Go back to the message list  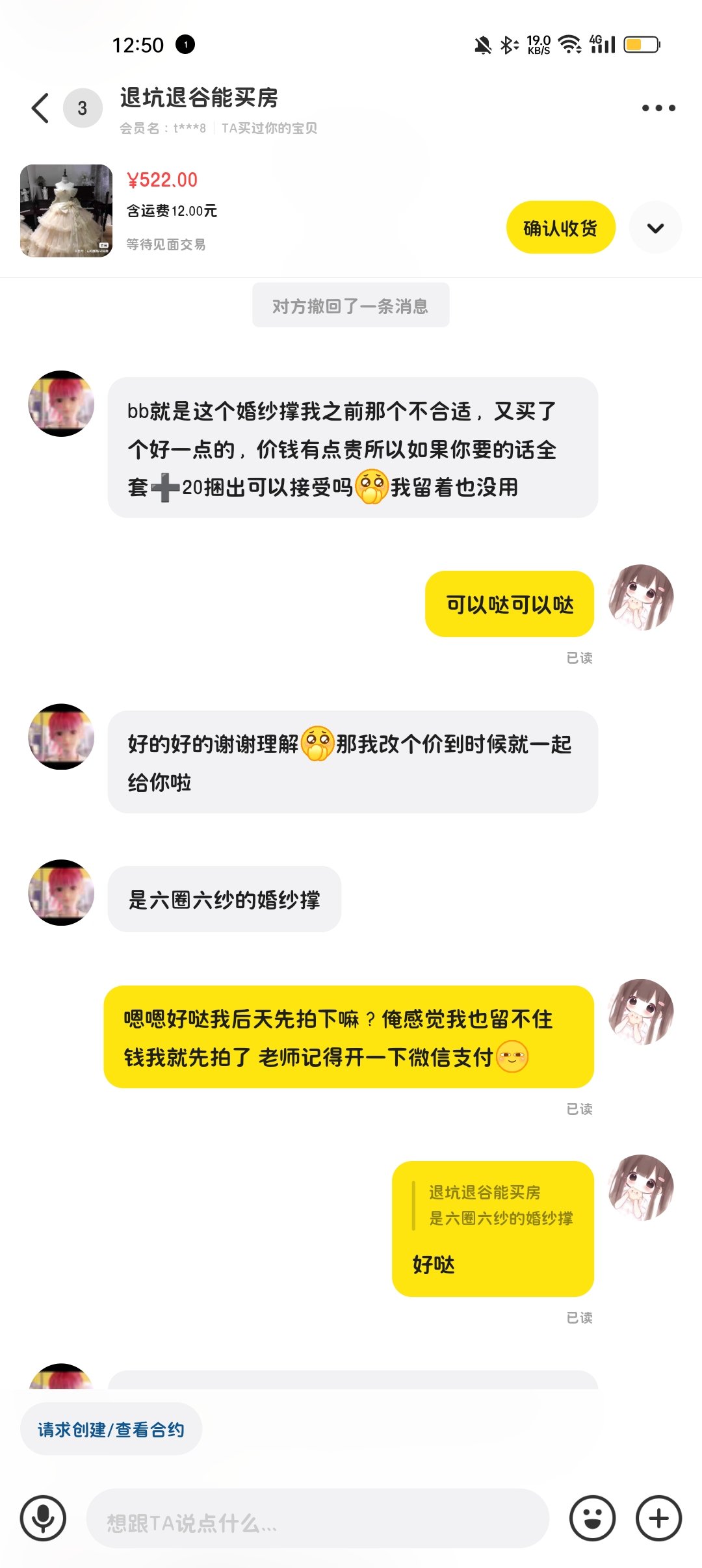click(40, 108)
